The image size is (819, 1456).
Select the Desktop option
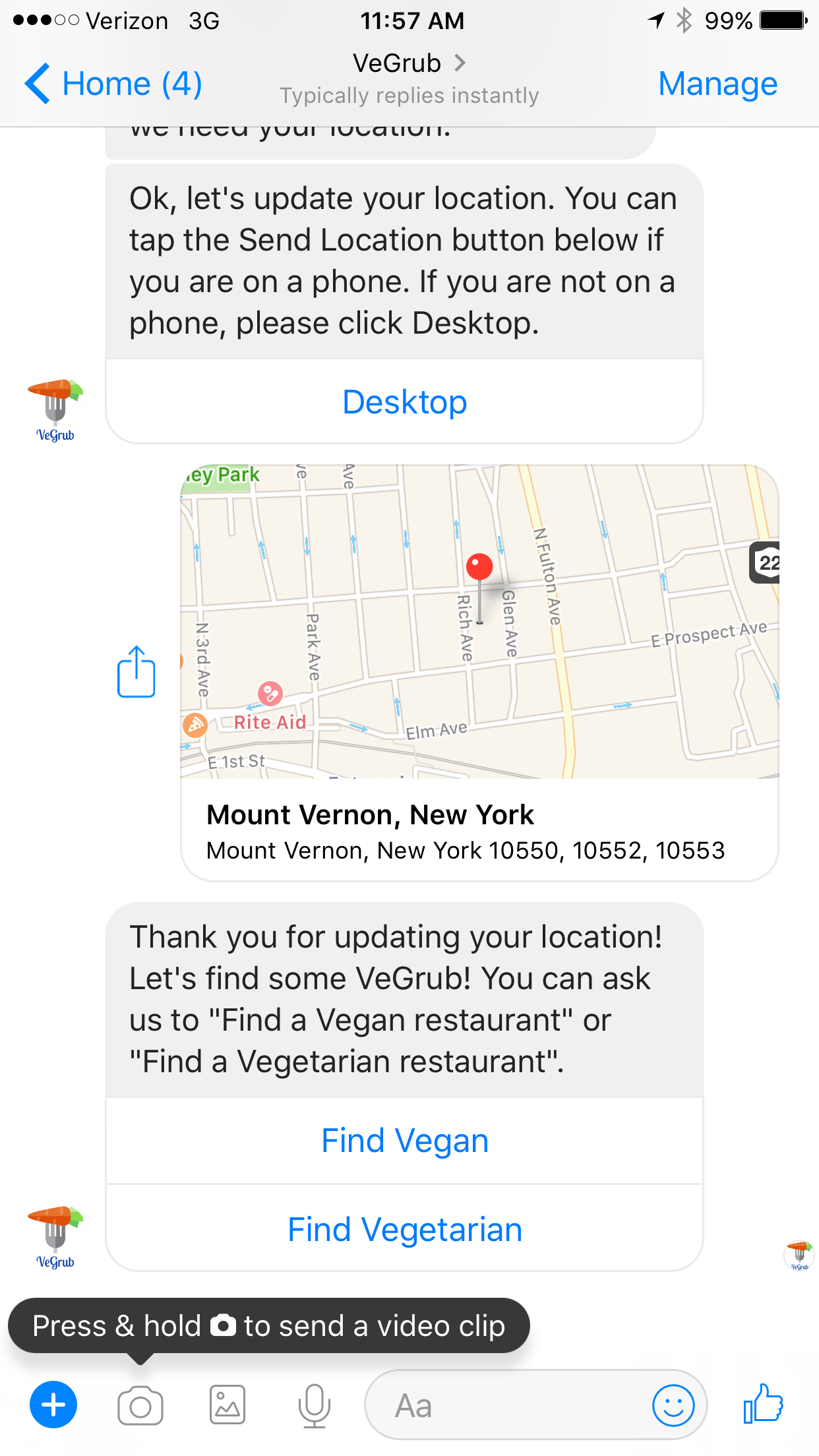[404, 402]
